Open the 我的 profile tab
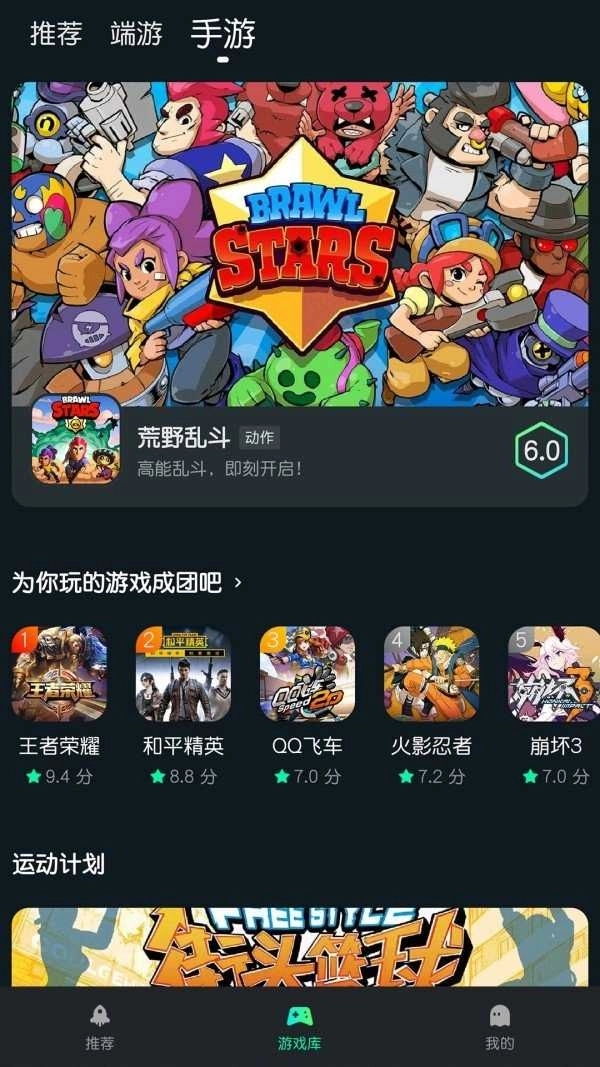 point(499,1027)
